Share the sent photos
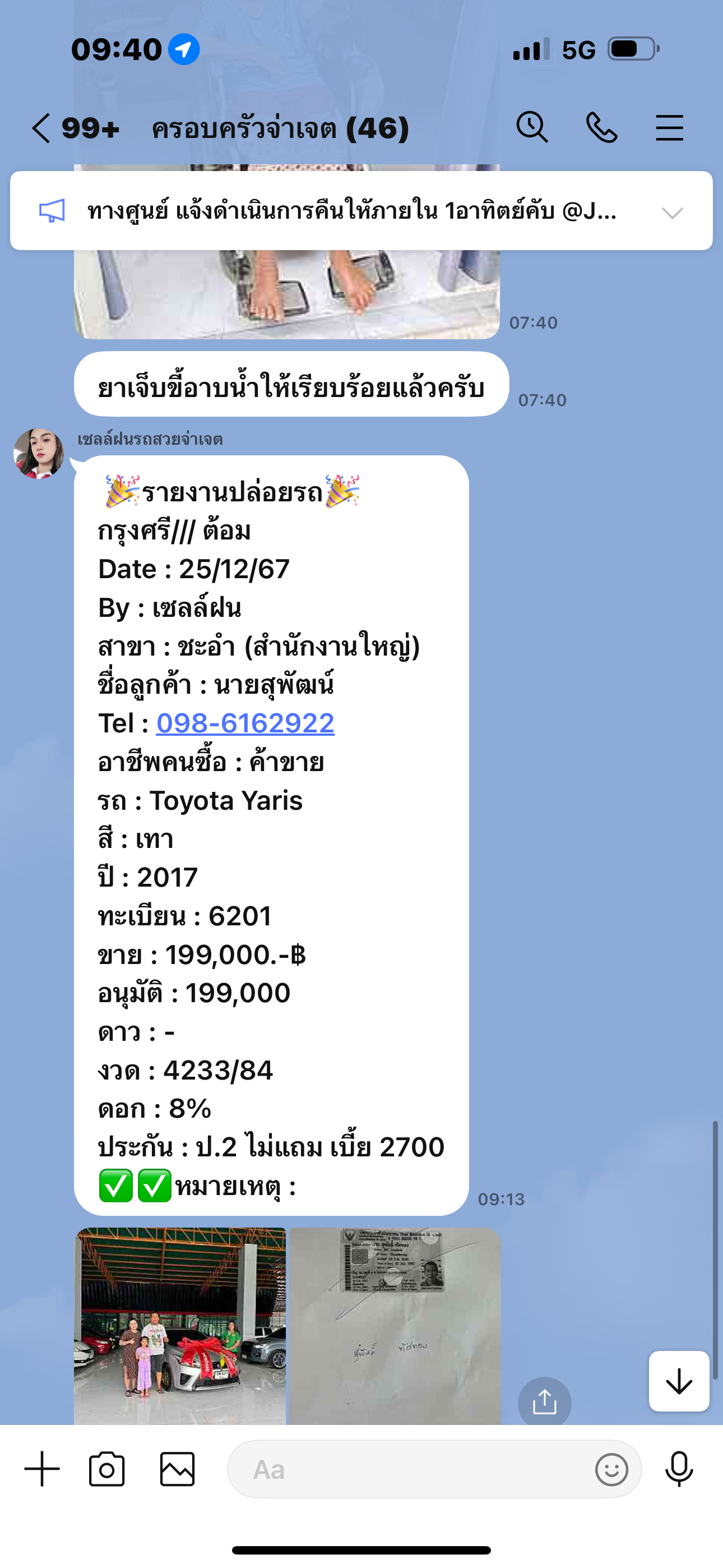 coord(545,1403)
